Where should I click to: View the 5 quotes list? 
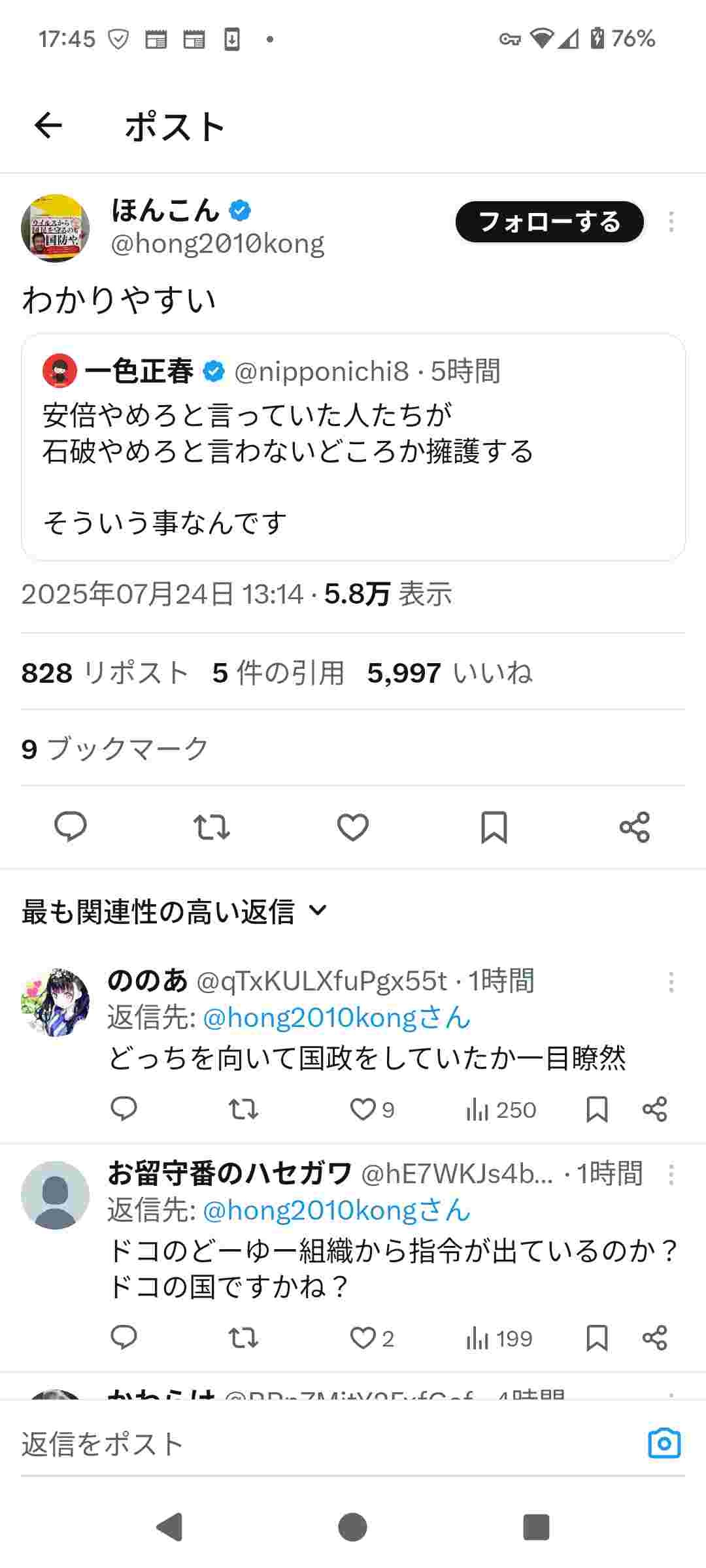278,673
